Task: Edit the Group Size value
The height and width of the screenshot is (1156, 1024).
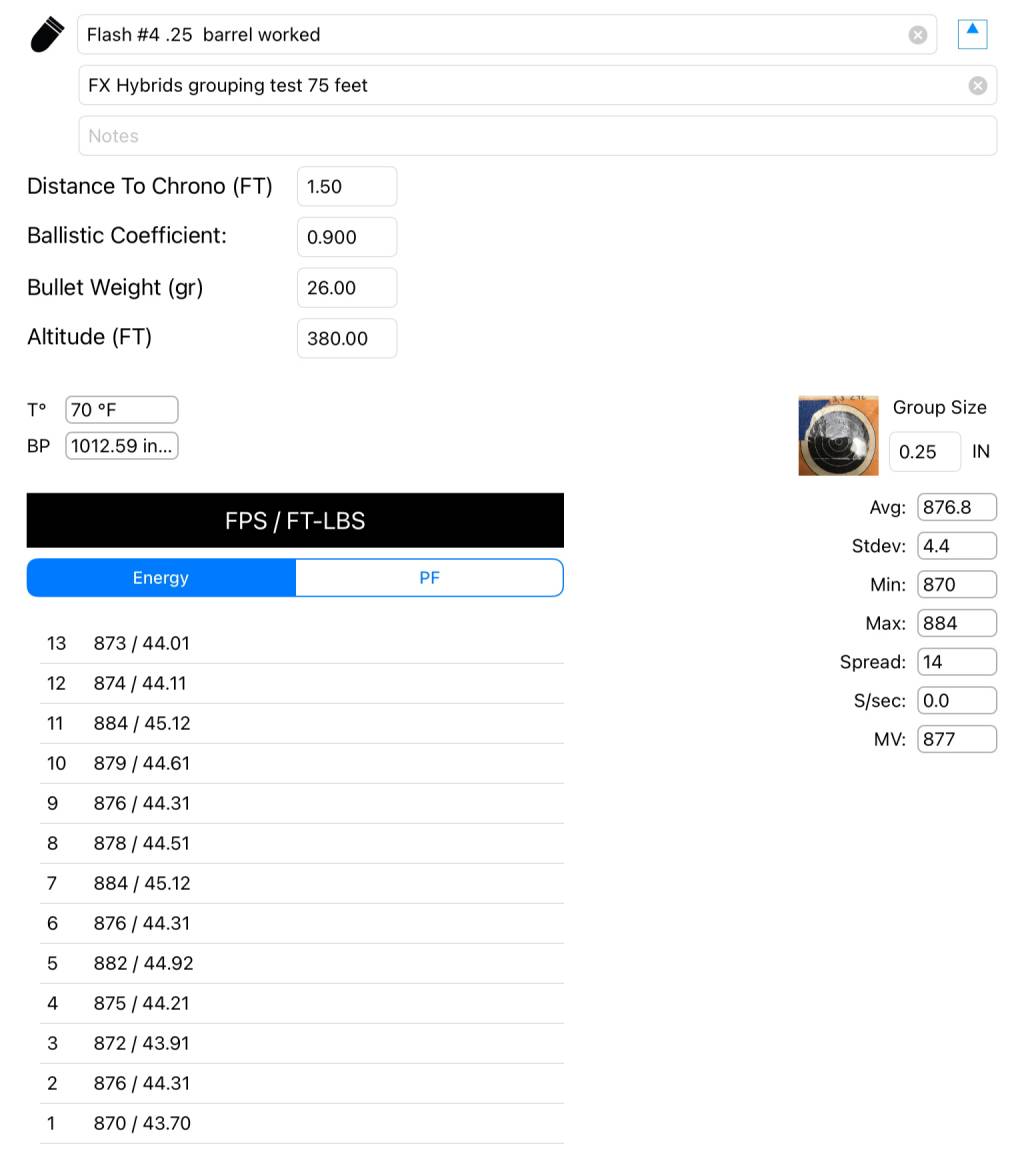Action: click(x=924, y=452)
